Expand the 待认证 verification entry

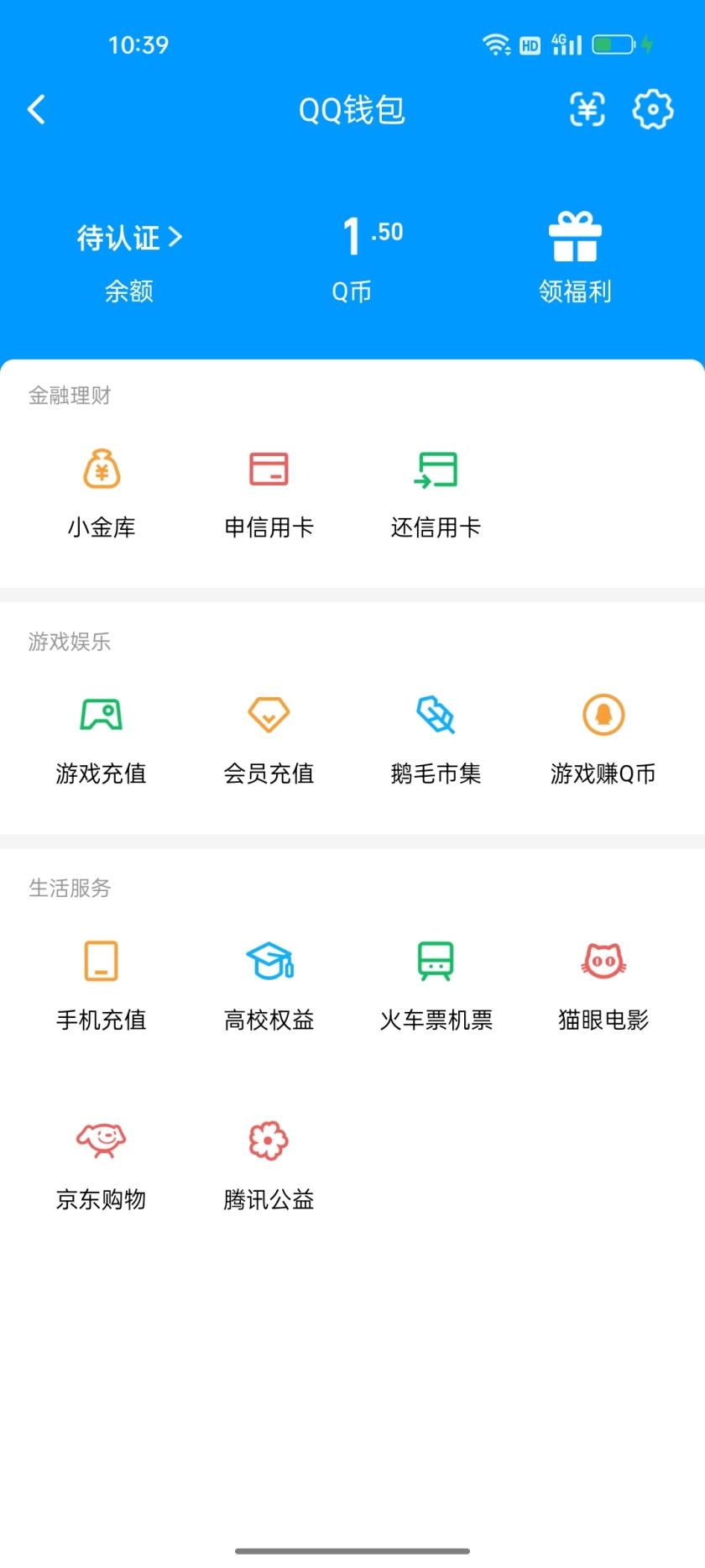click(127, 238)
